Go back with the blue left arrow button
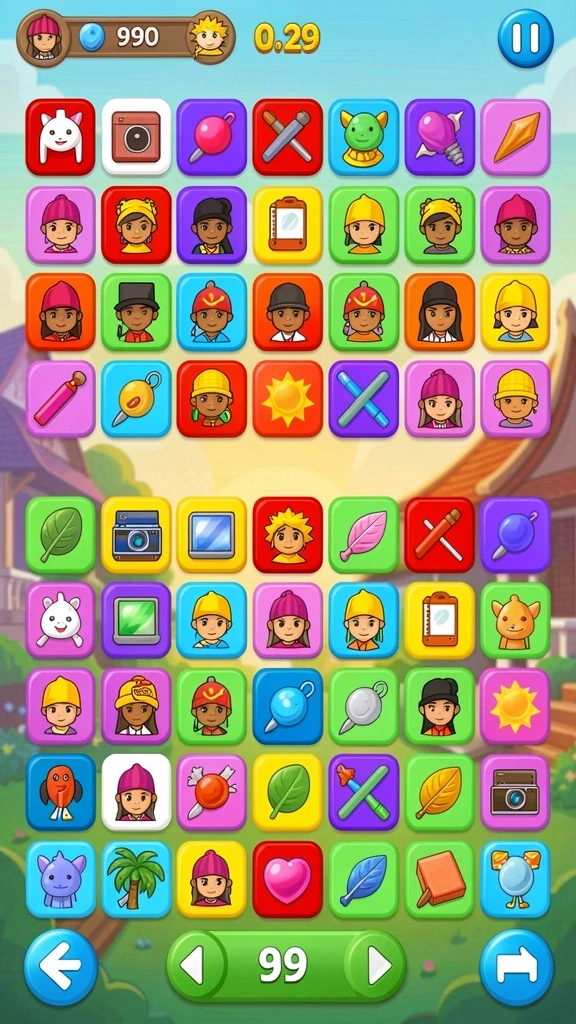 pos(61,967)
